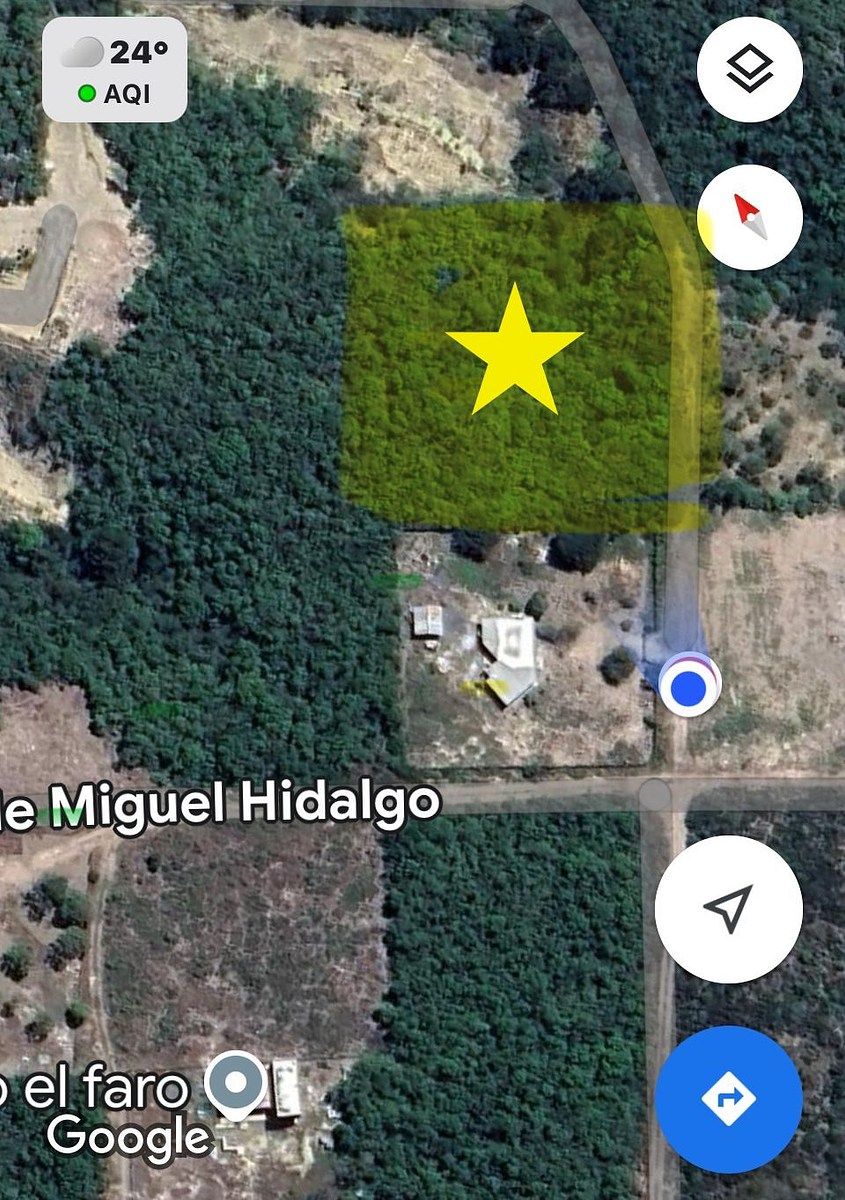This screenshot has width=845, height=1200.
Task: Center the map on my location
Action: 728,909
